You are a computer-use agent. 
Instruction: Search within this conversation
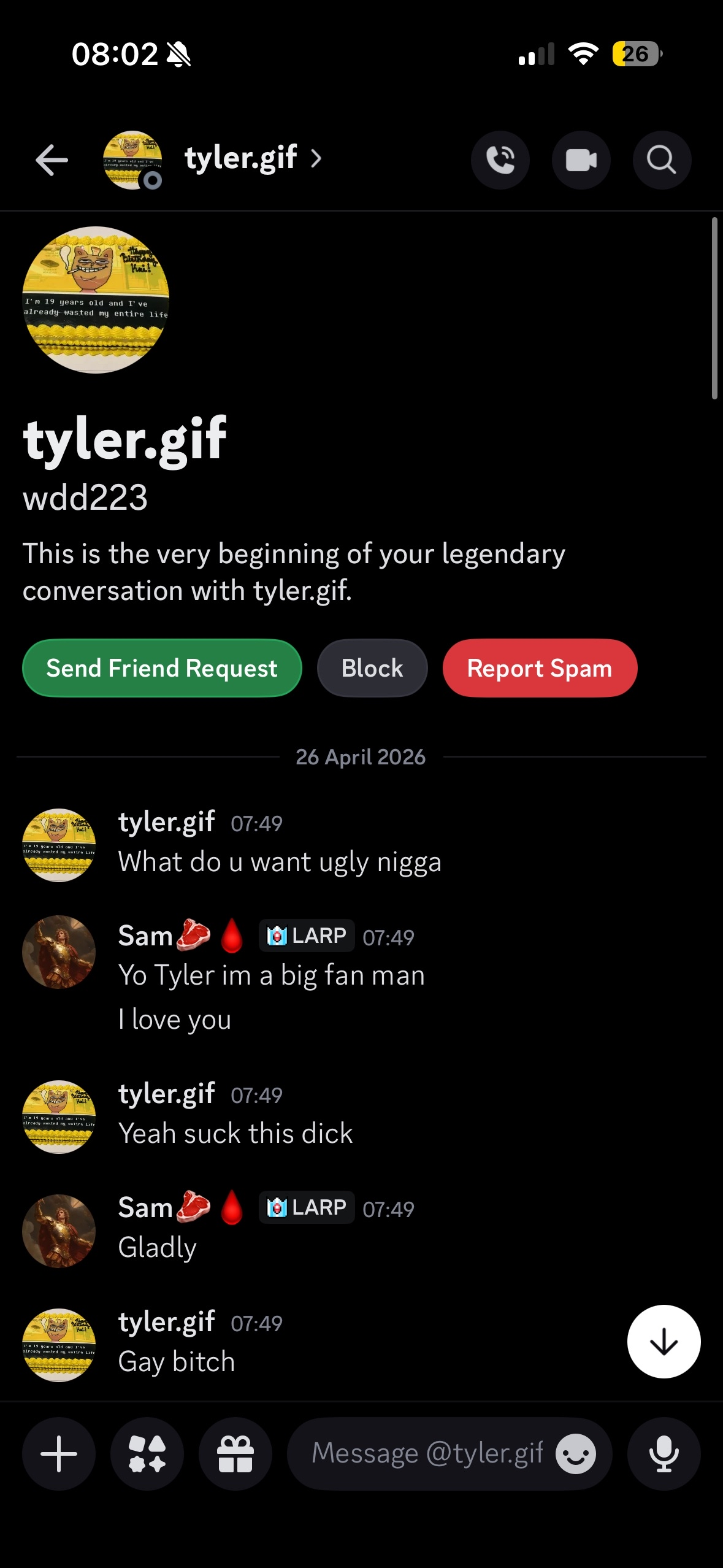(x=661, y=161)
